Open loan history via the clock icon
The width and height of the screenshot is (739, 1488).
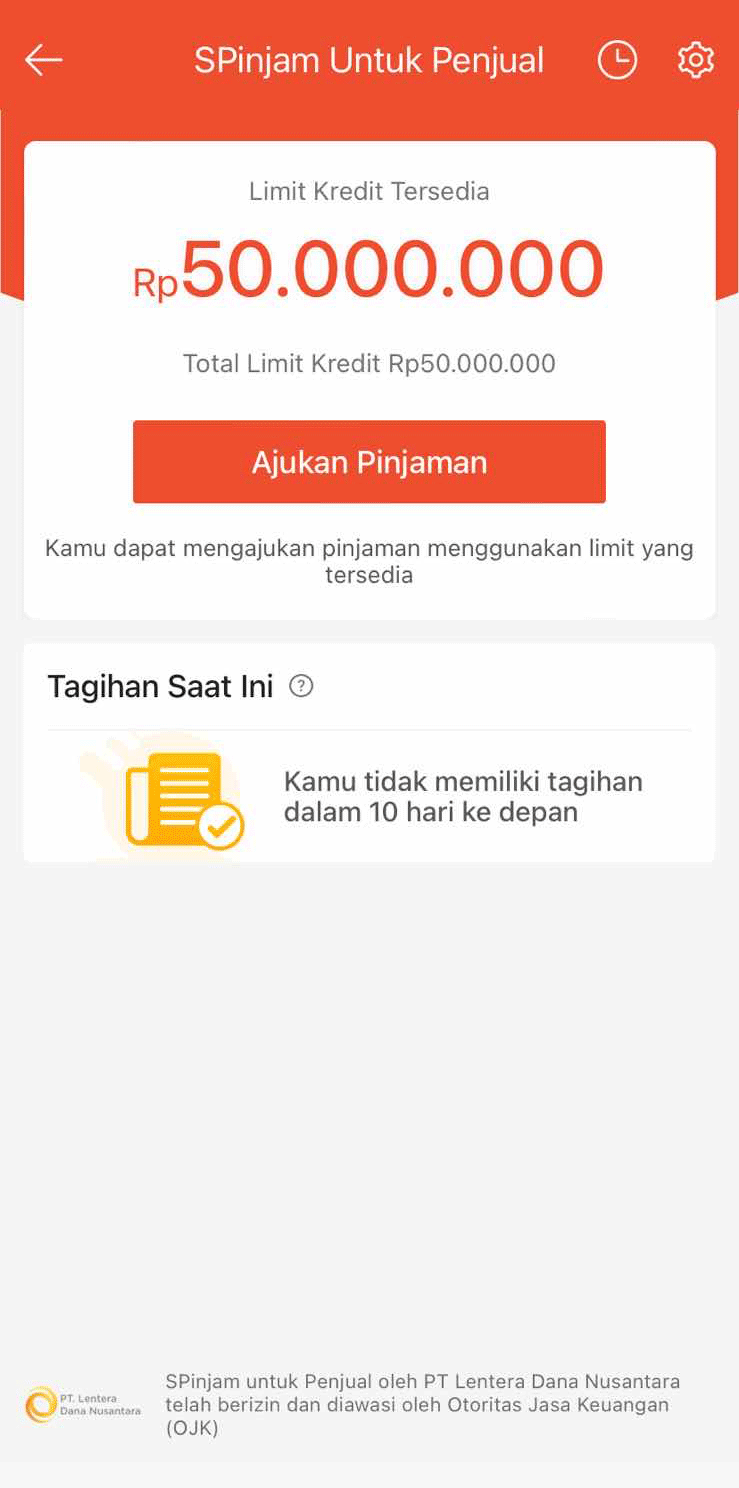[x=617, y=60]
